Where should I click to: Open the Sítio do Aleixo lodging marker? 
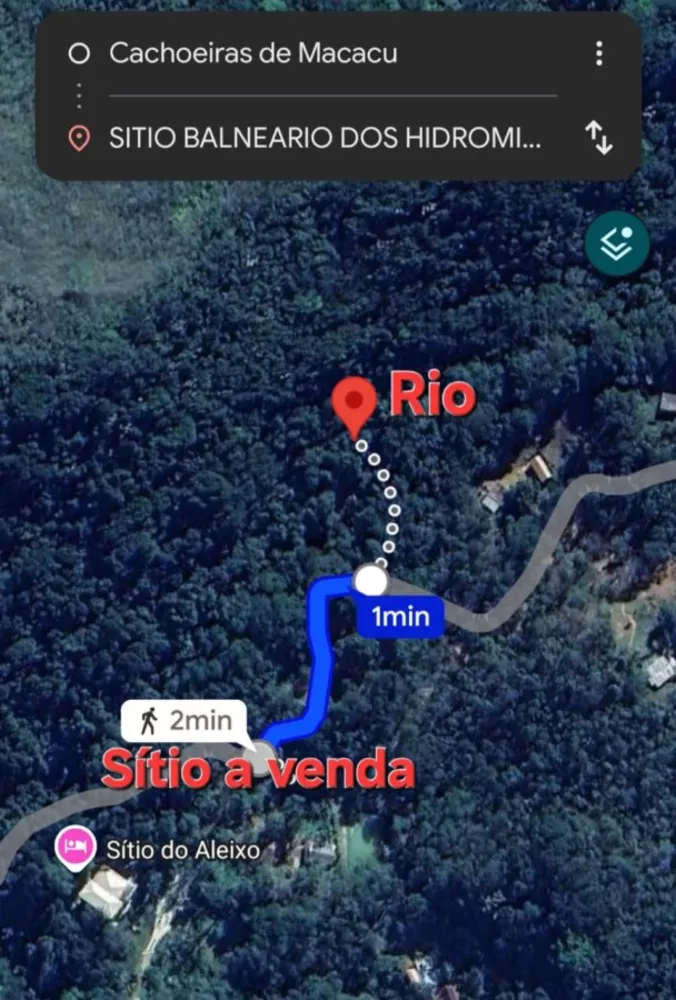click(75, 849)
